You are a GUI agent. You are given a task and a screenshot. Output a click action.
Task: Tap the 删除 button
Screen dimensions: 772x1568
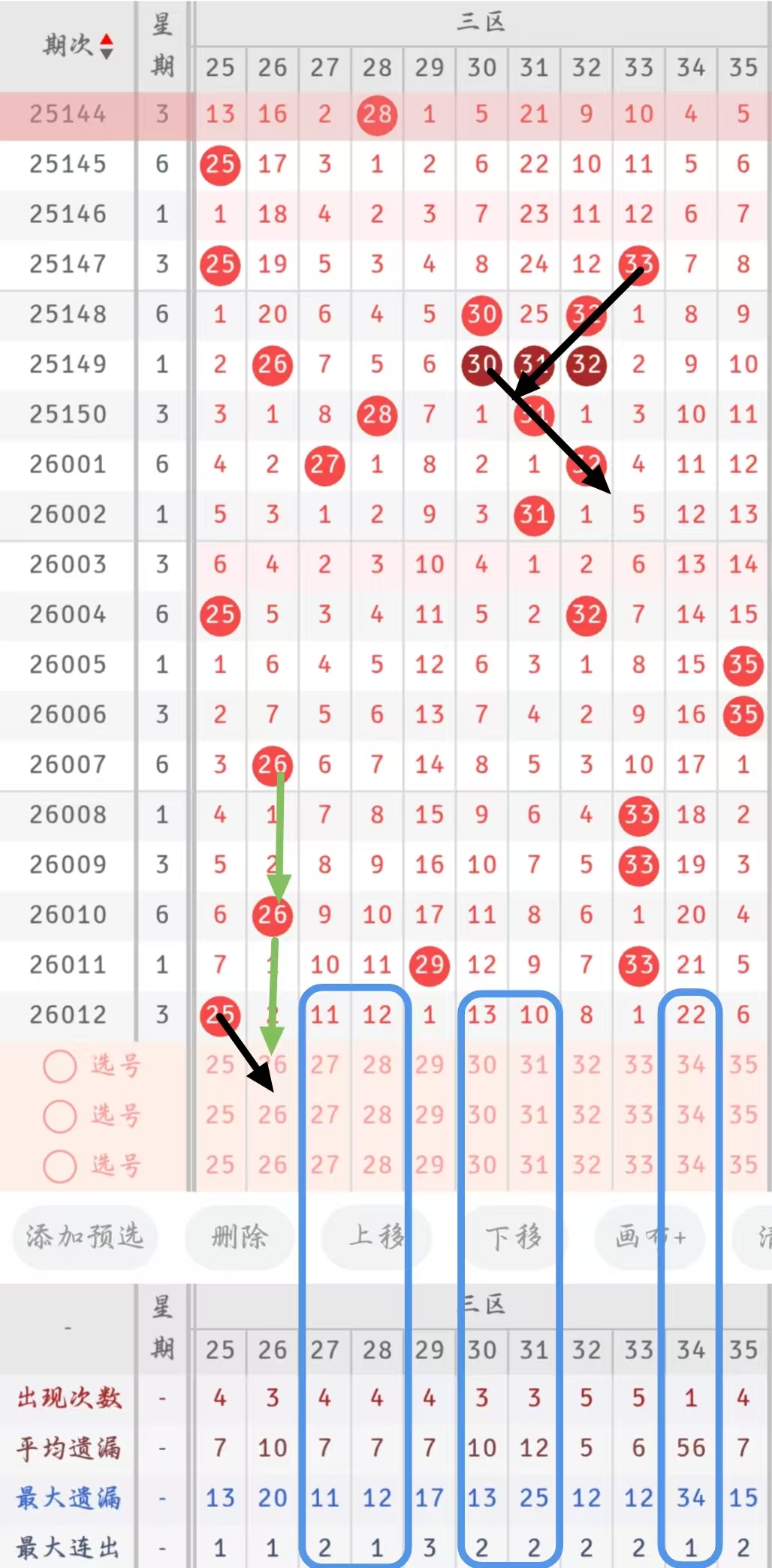click(240, 1236)
